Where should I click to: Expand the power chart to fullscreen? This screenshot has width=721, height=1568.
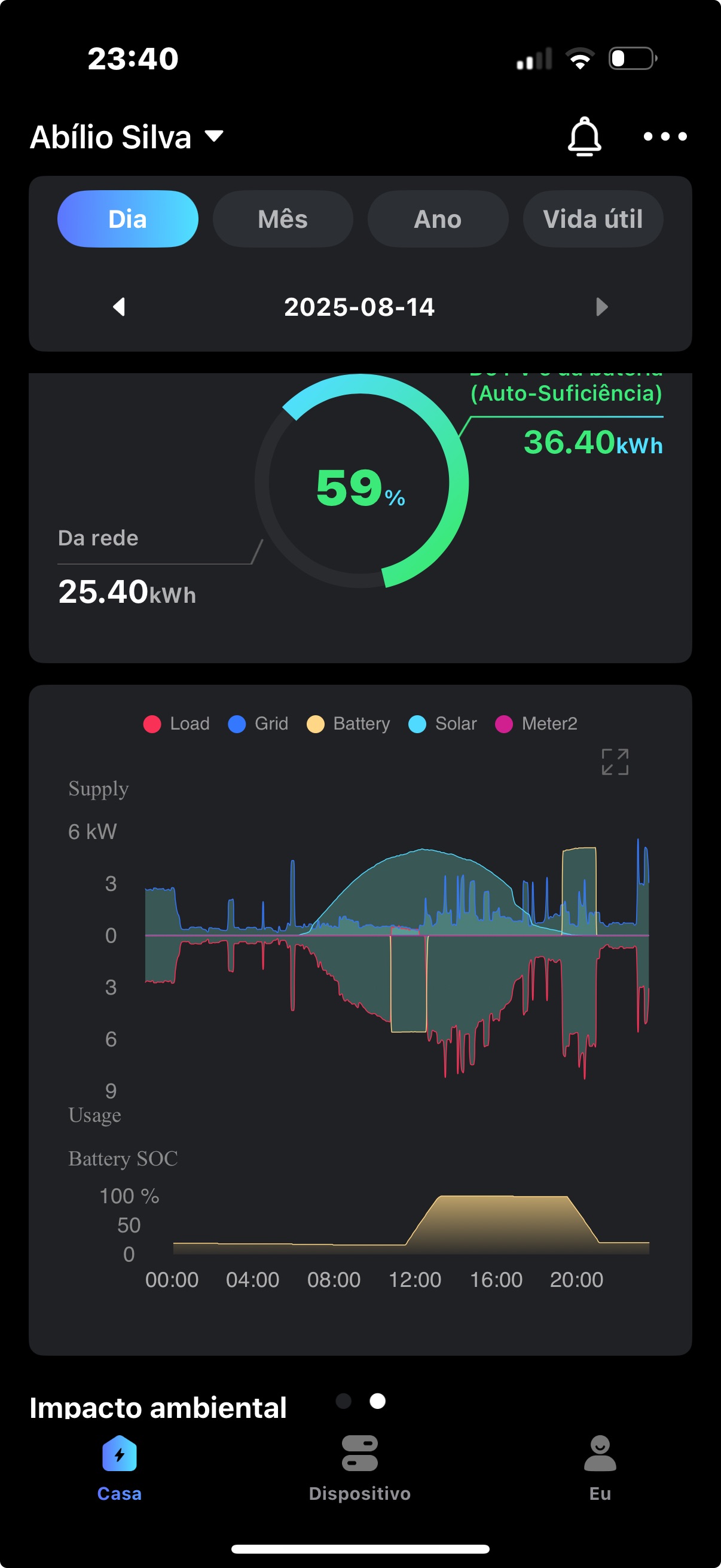615,761
